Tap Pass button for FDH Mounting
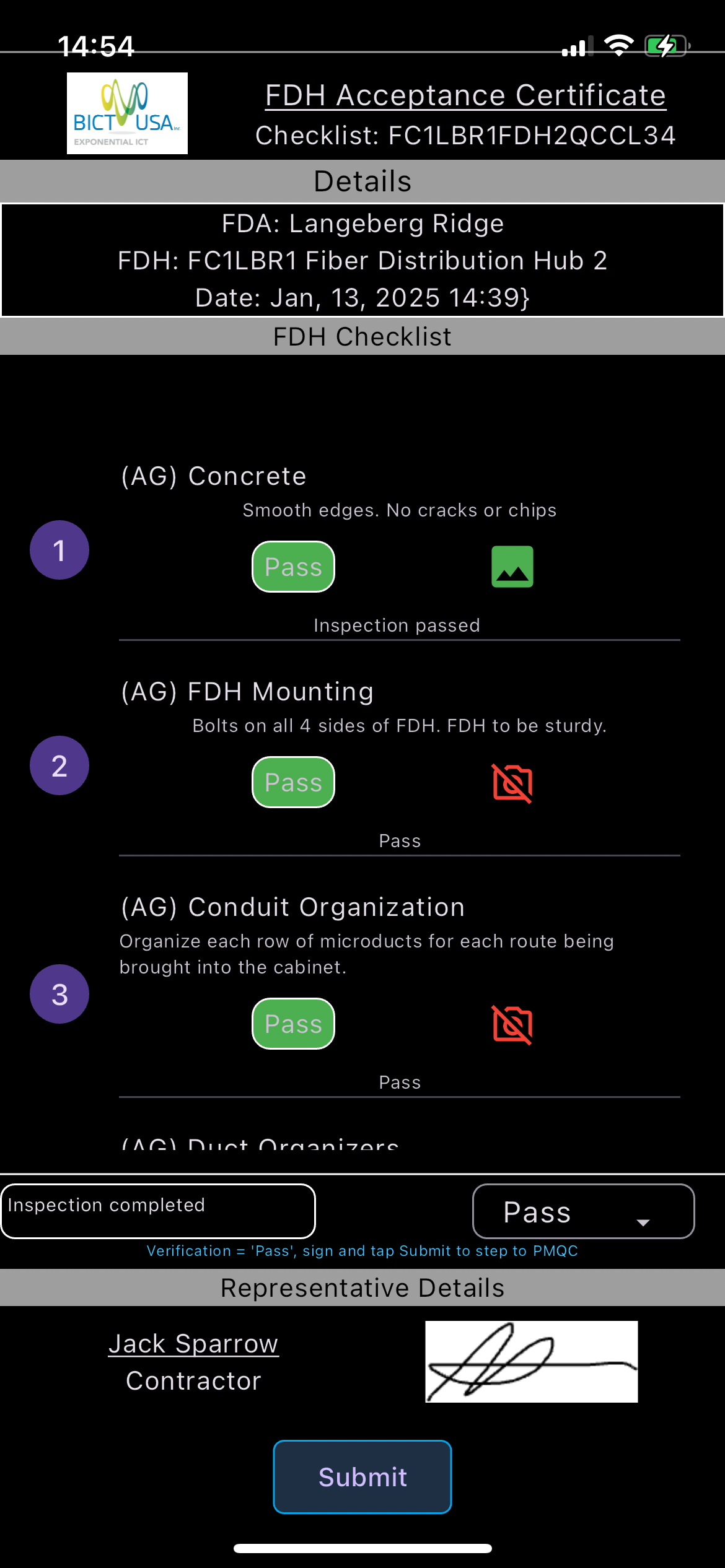Viewport: 725px width, 1568px height. click(293, 782)
